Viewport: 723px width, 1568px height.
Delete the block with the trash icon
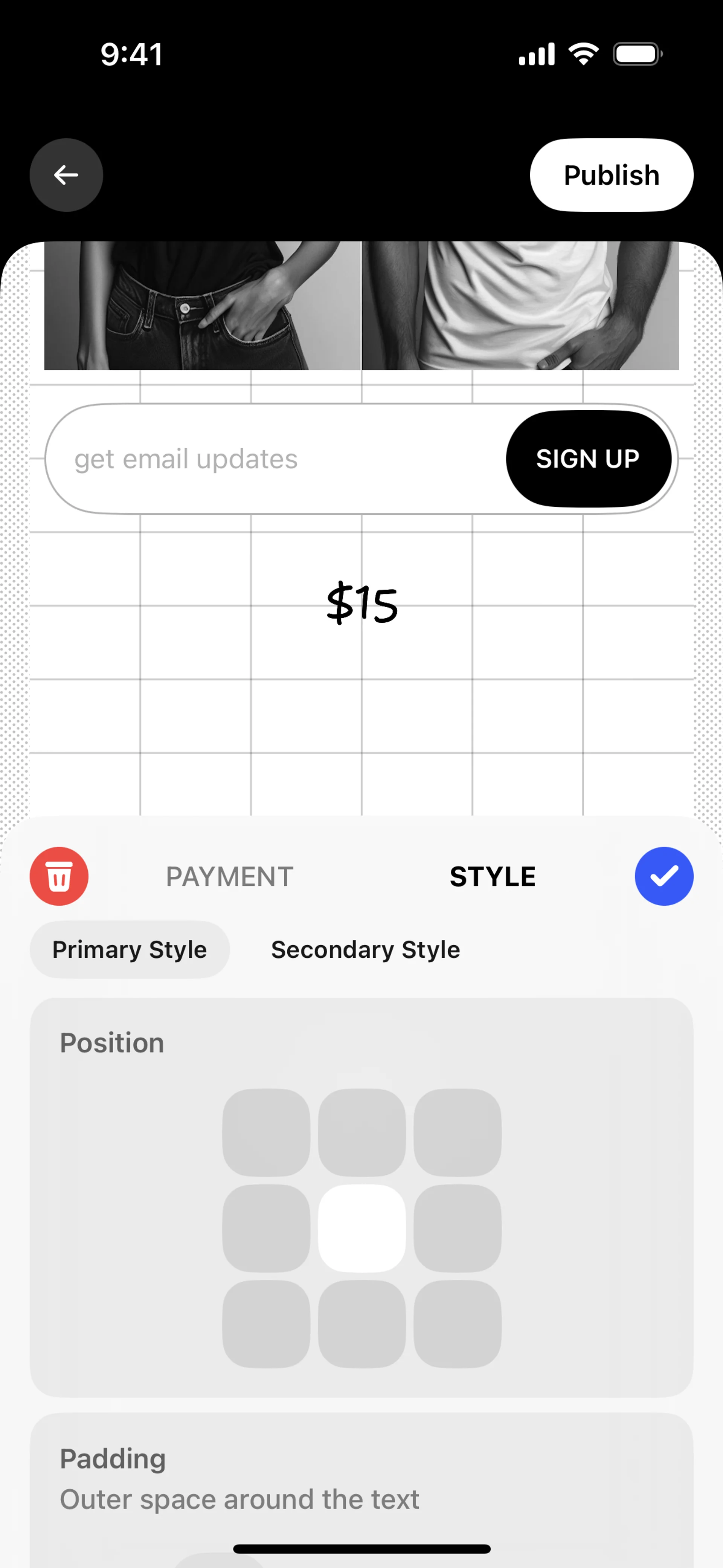pos(59,877)
